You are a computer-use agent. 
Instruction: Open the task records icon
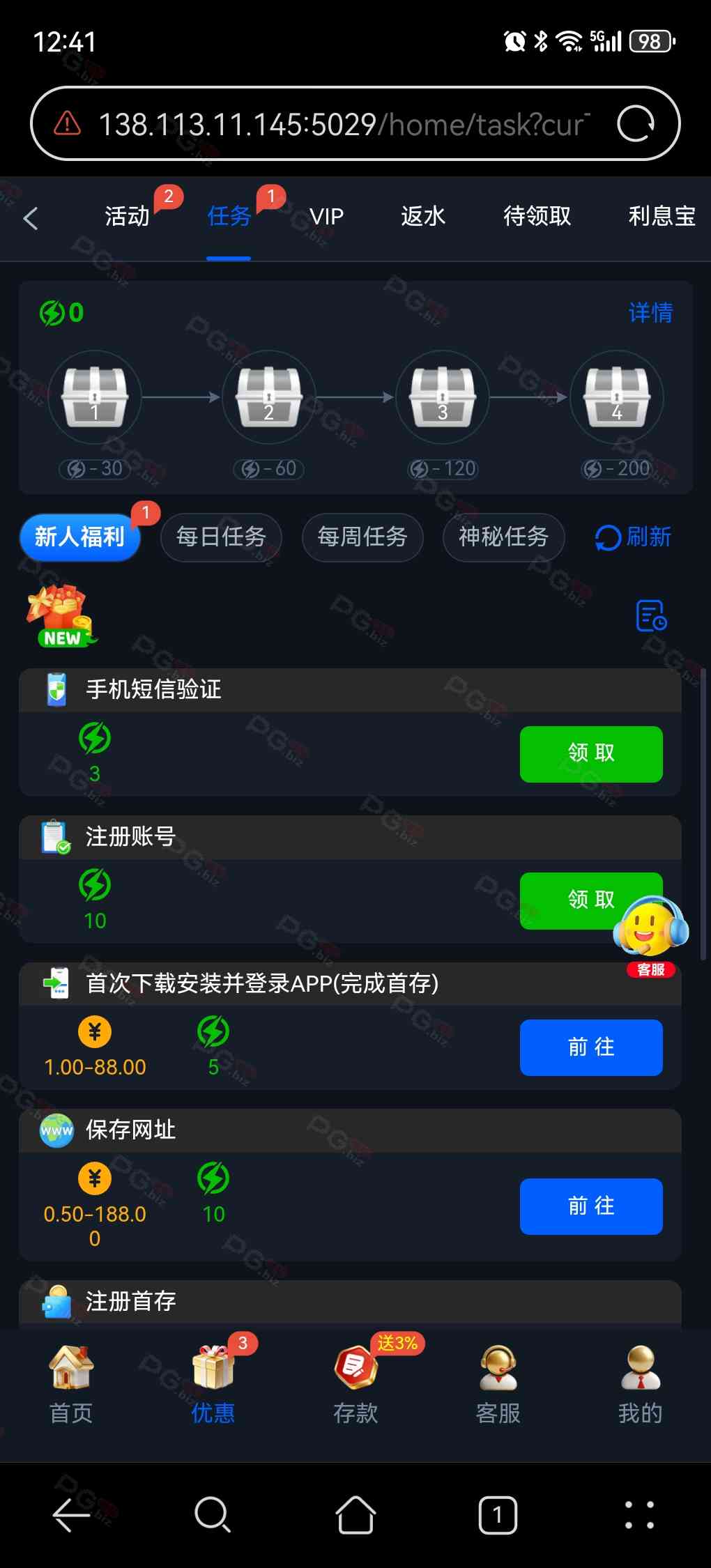point(651,616)
